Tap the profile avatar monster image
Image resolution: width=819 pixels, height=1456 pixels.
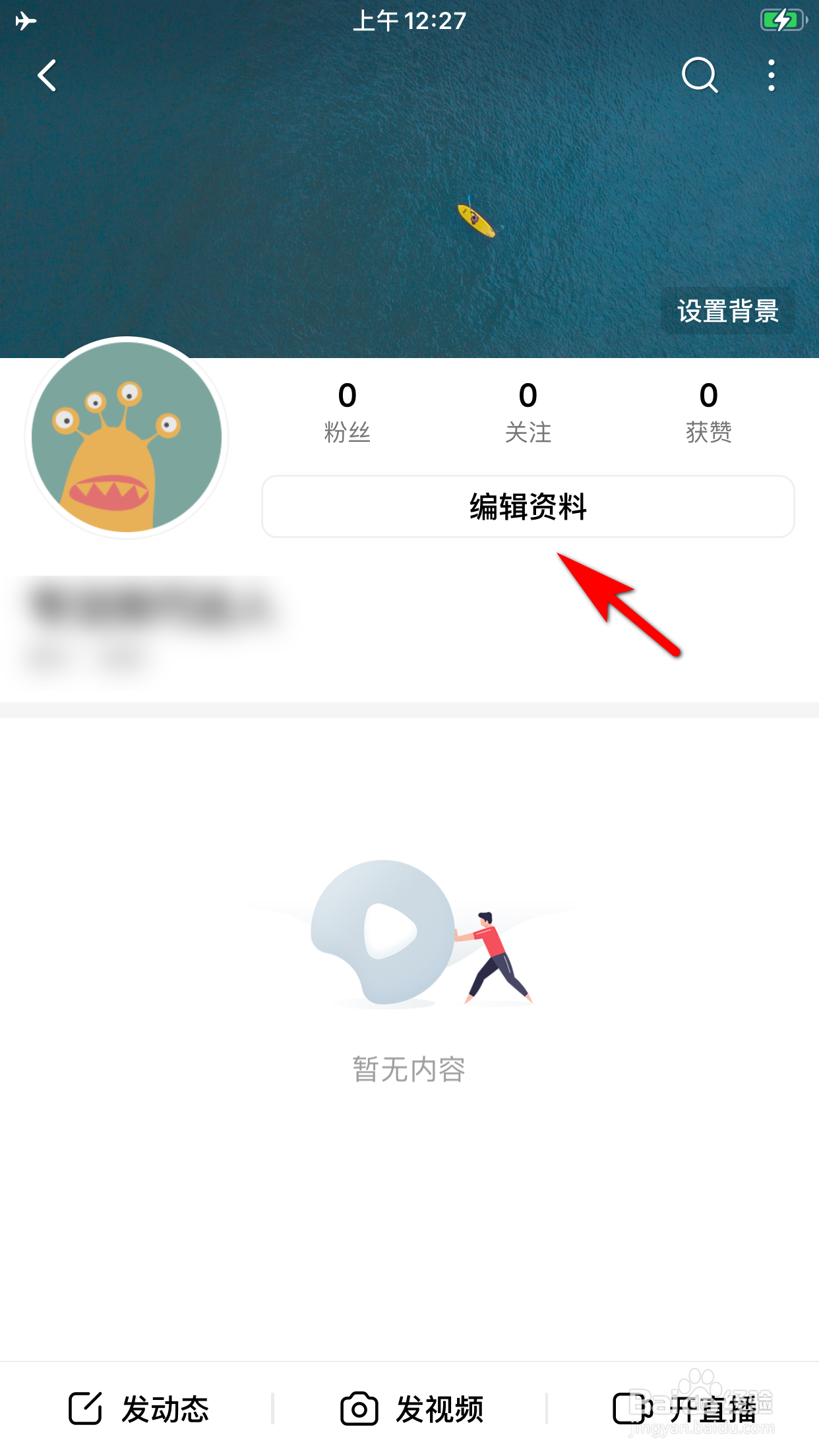[127, 437]
